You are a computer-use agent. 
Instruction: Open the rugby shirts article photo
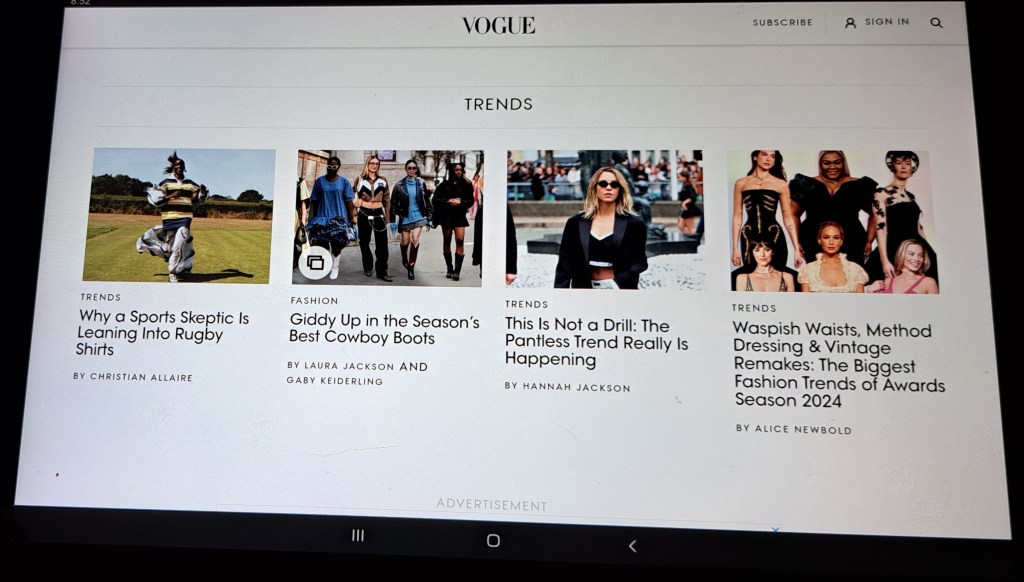coord(179,215)
